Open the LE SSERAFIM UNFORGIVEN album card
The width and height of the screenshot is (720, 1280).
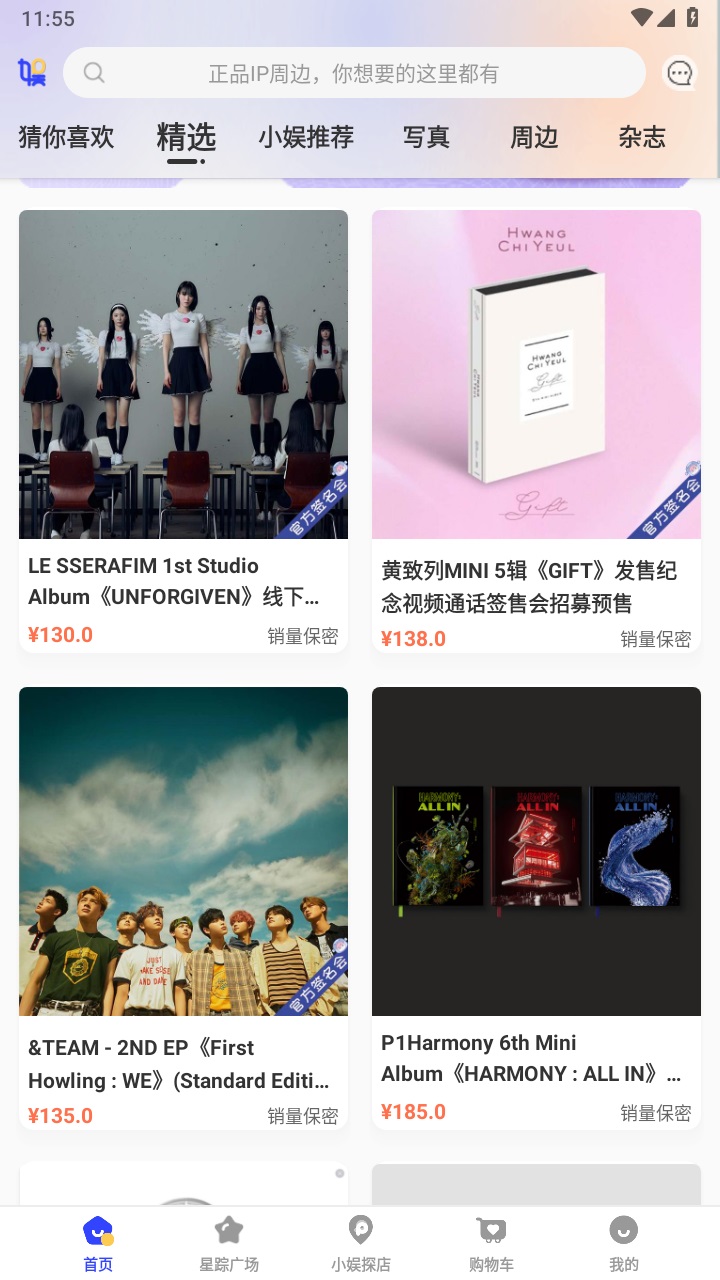click(x=183, y=430)
